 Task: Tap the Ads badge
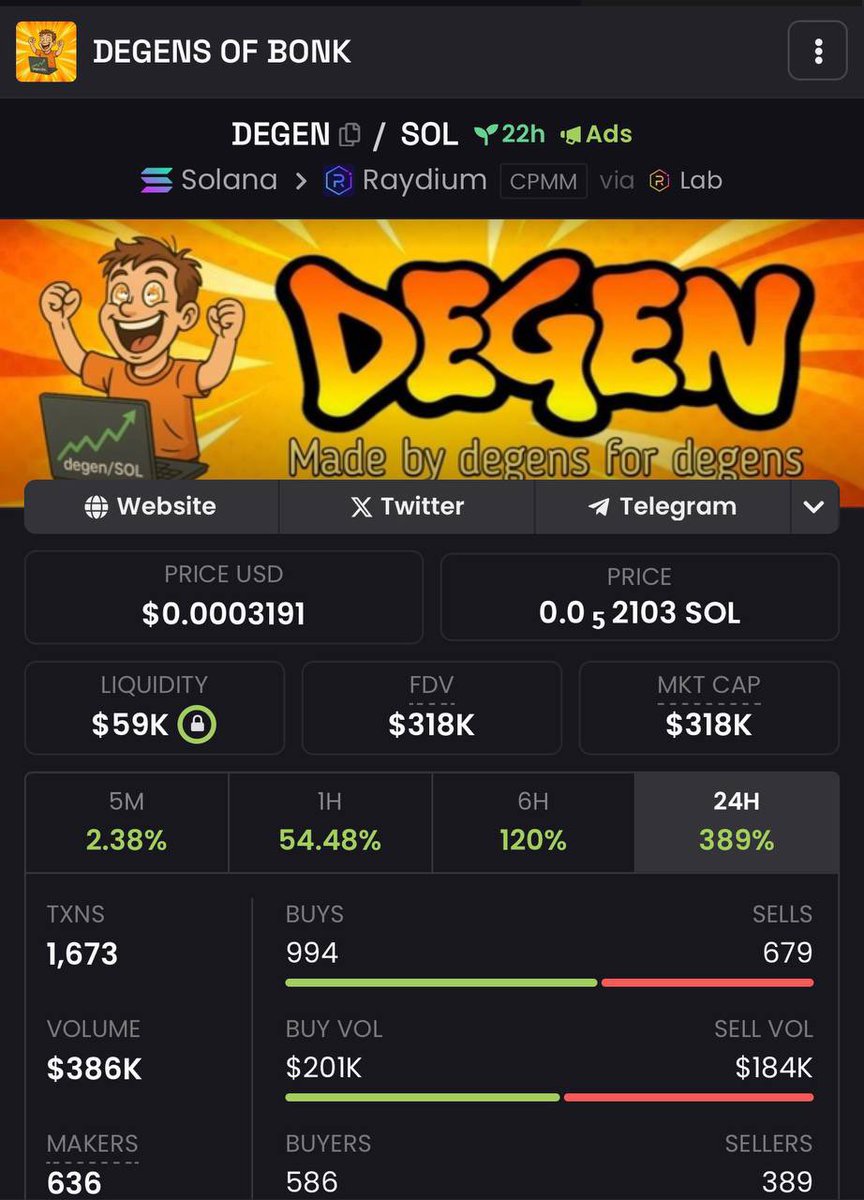coord(596,134)
